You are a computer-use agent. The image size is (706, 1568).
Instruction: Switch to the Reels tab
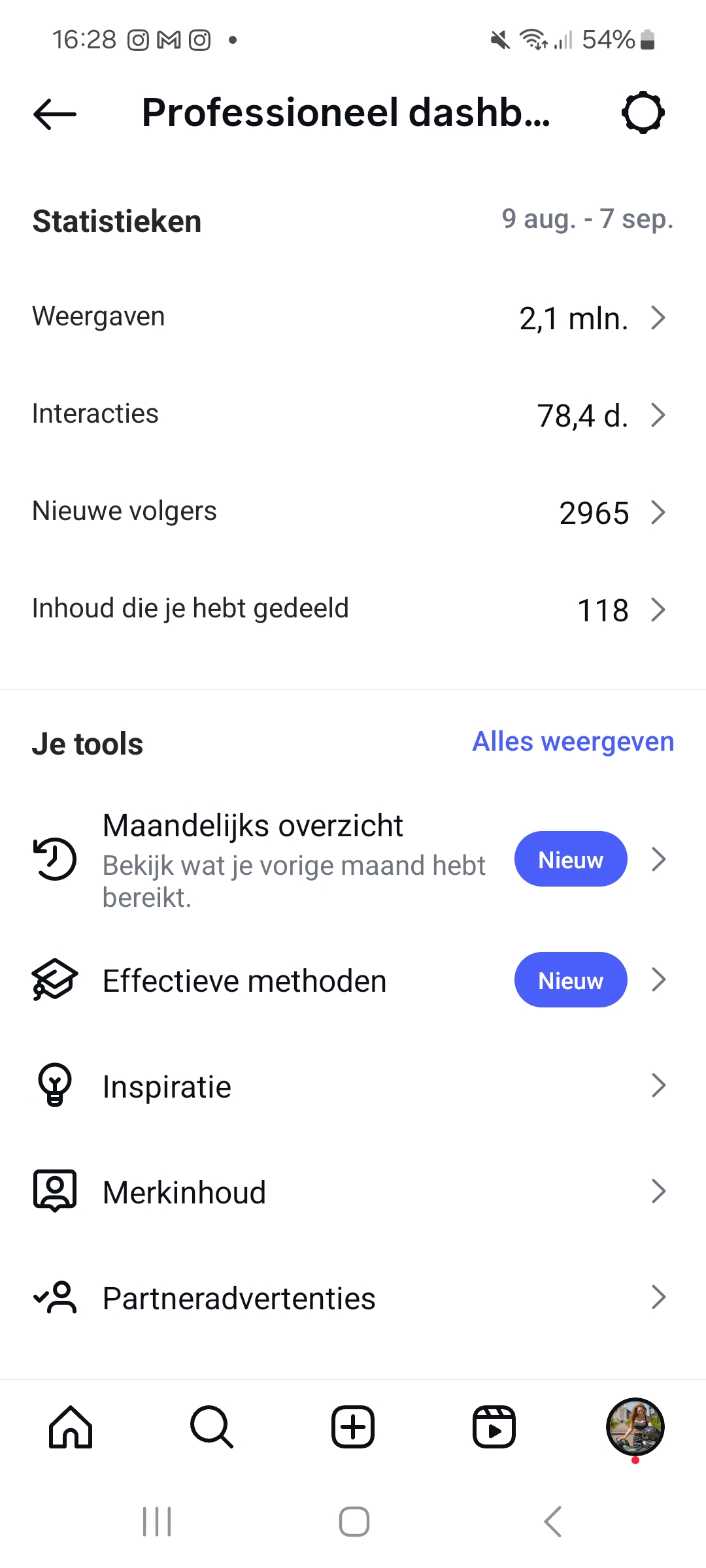pyautogui.click(x=494, y=1428)
